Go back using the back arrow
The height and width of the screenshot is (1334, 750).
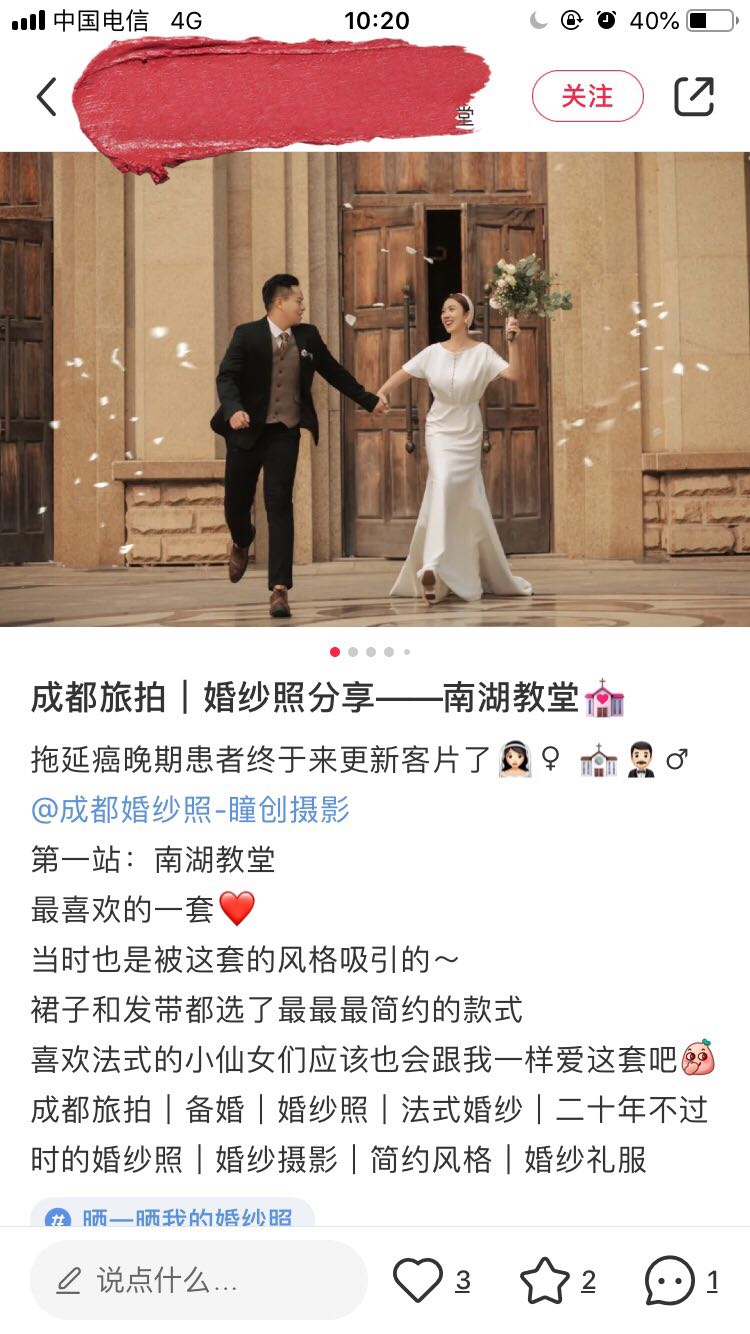click(x=47, y=97)
